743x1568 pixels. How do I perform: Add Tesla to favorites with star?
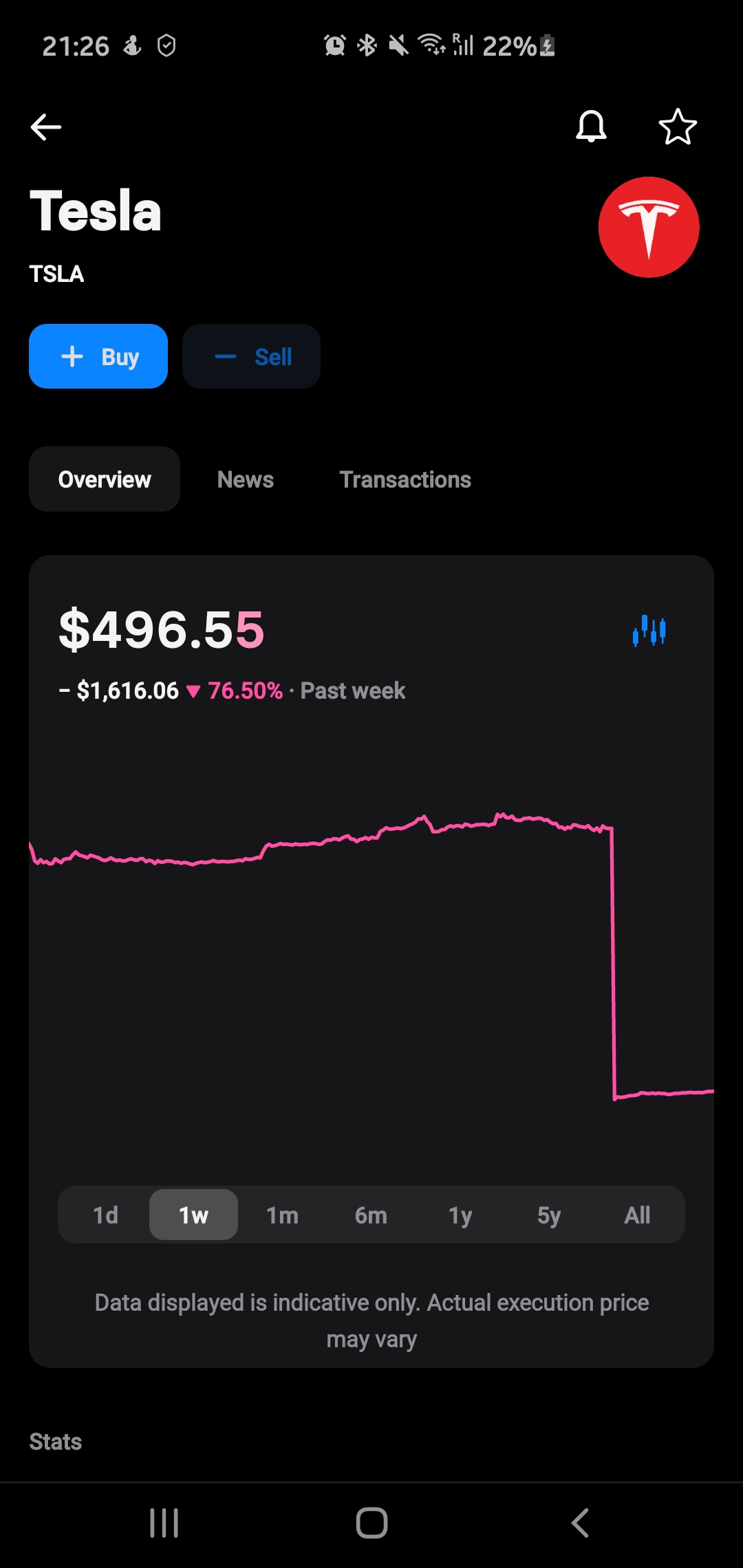tap(678, 127)
